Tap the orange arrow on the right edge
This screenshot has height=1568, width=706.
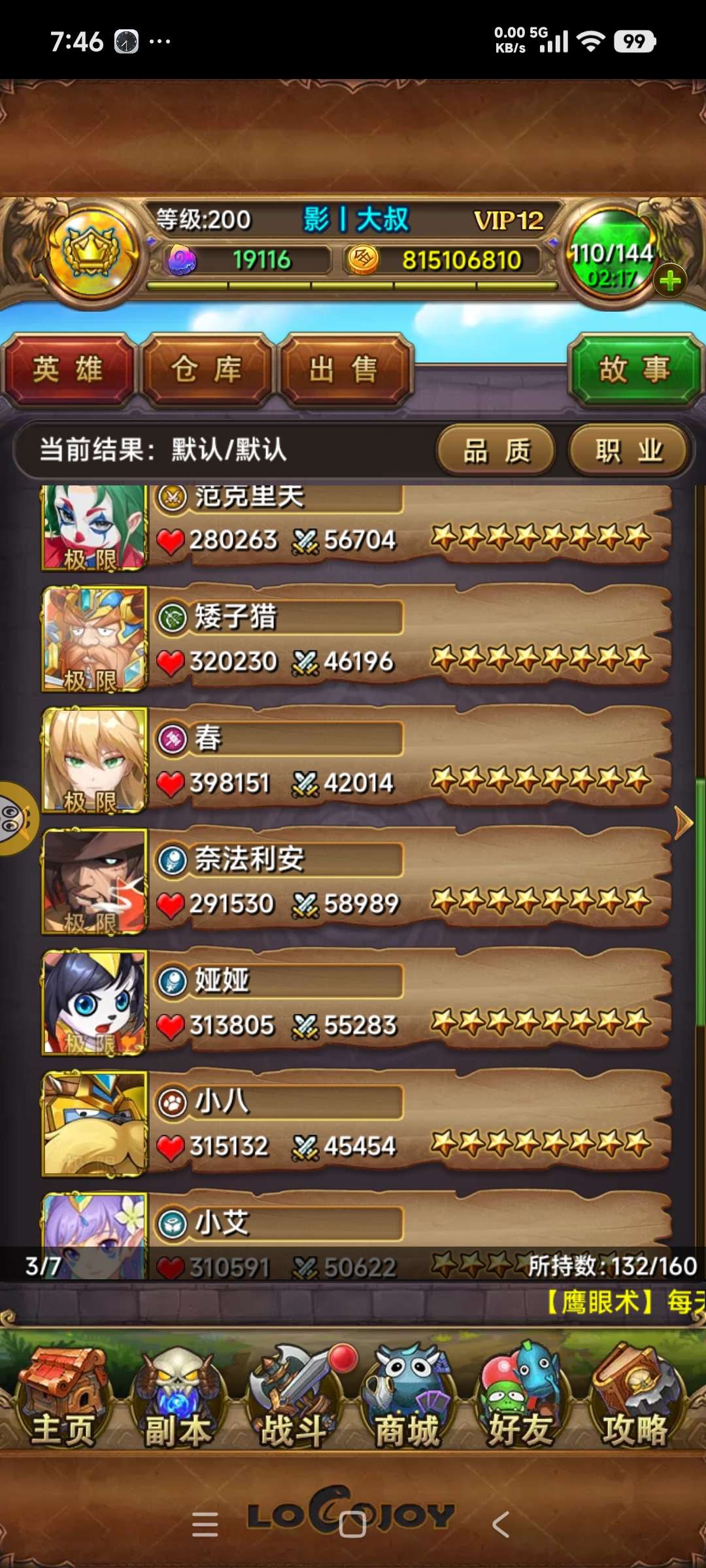pyautogui.click(x=683, y=823)
